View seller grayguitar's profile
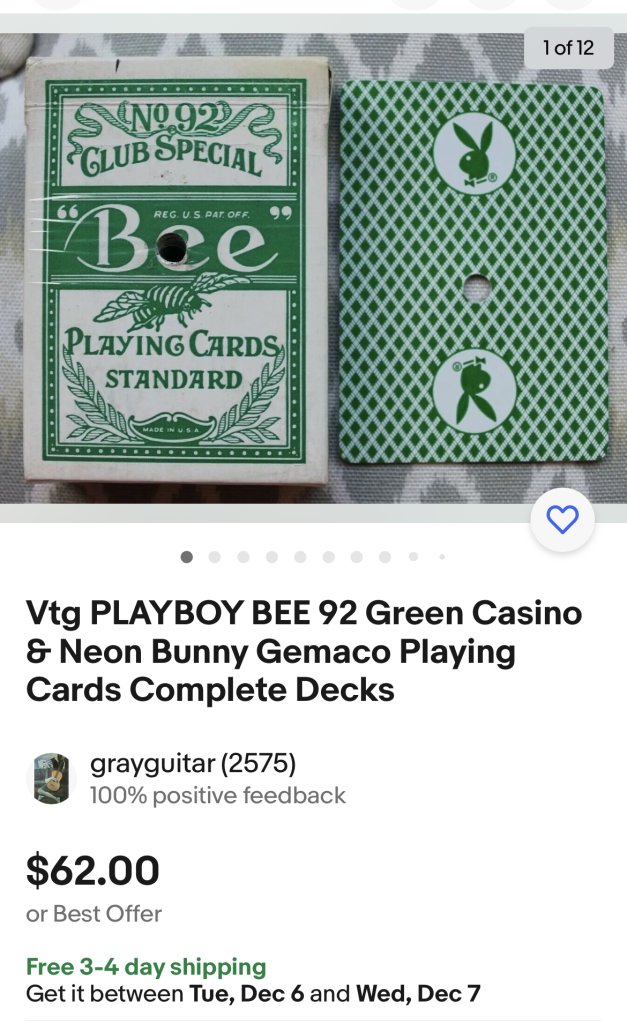This screenshot has height=1024, width=627. tap(192, 765)
